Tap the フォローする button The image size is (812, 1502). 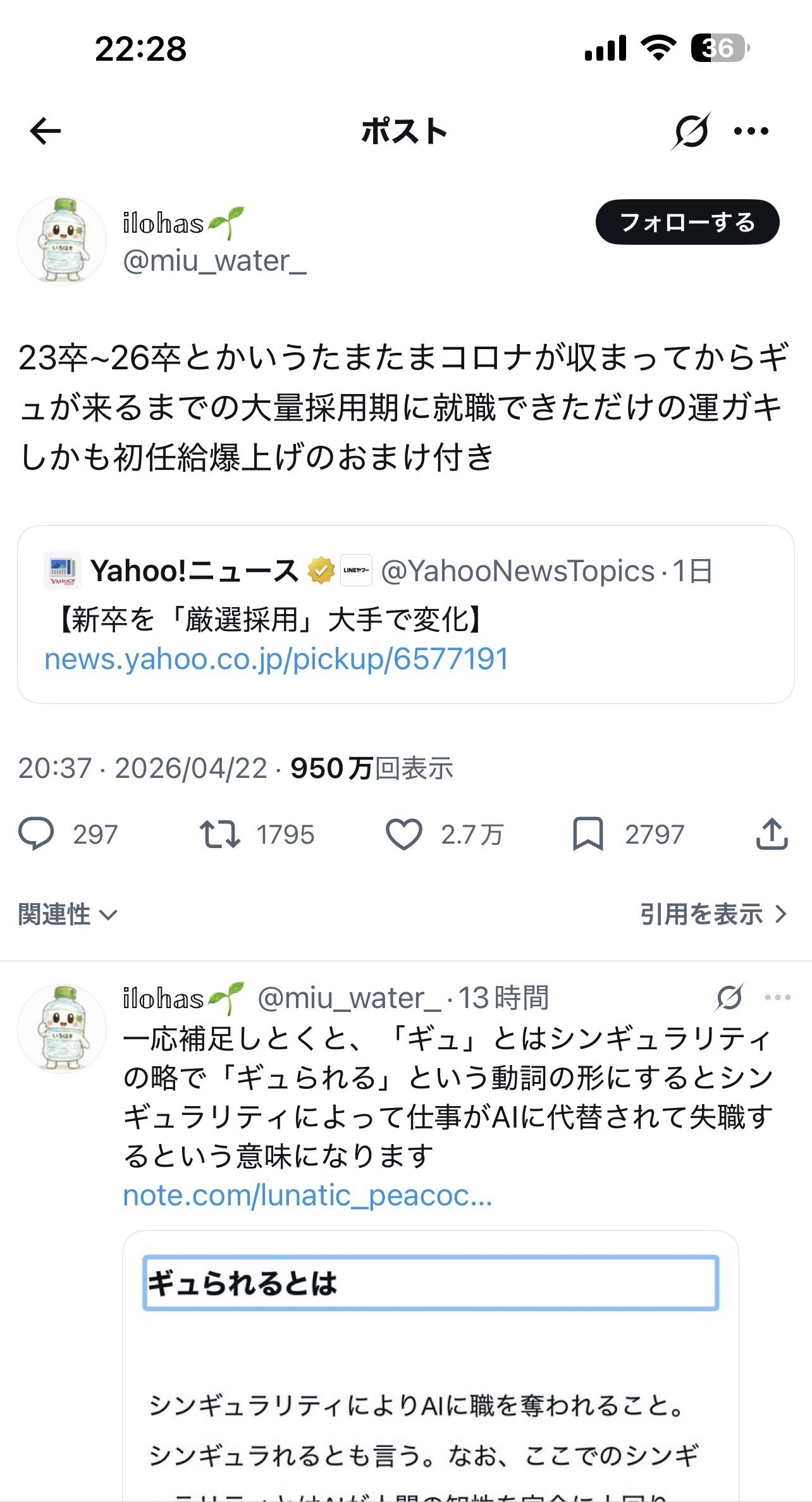(x=687, y=222)
